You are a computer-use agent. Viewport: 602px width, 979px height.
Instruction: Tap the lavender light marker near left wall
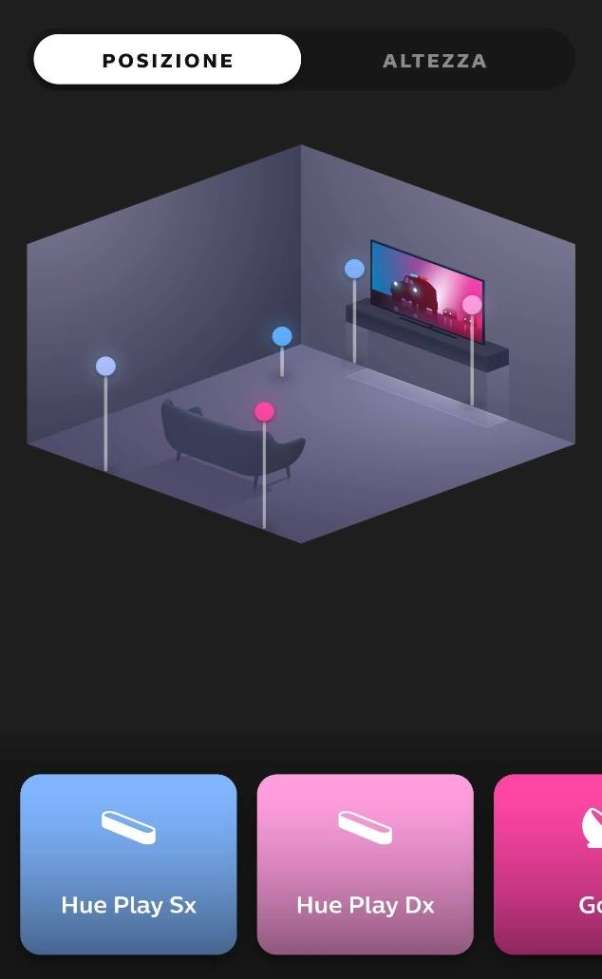(x=106, y=366)
